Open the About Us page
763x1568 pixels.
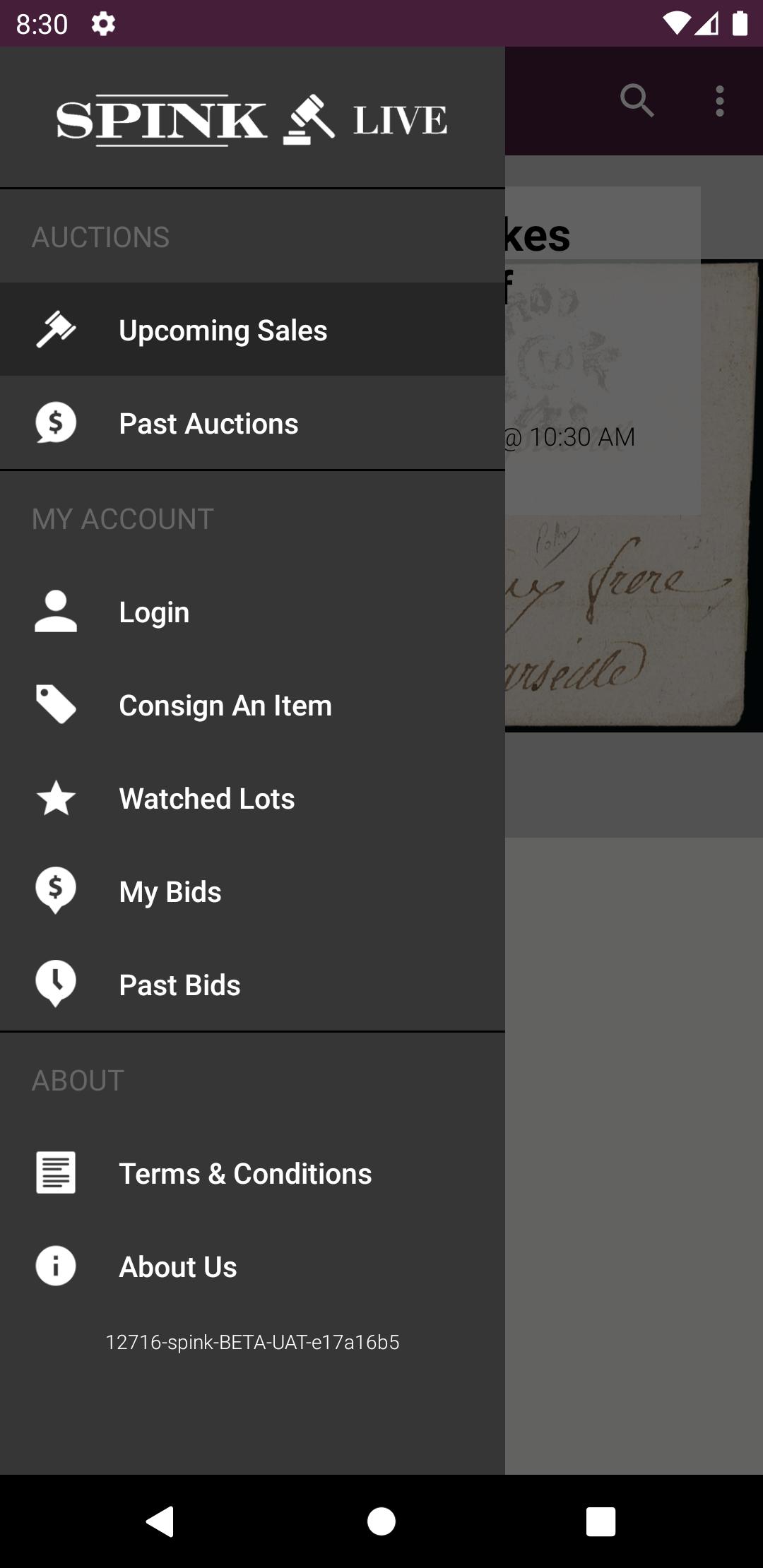pos(177,1266)
